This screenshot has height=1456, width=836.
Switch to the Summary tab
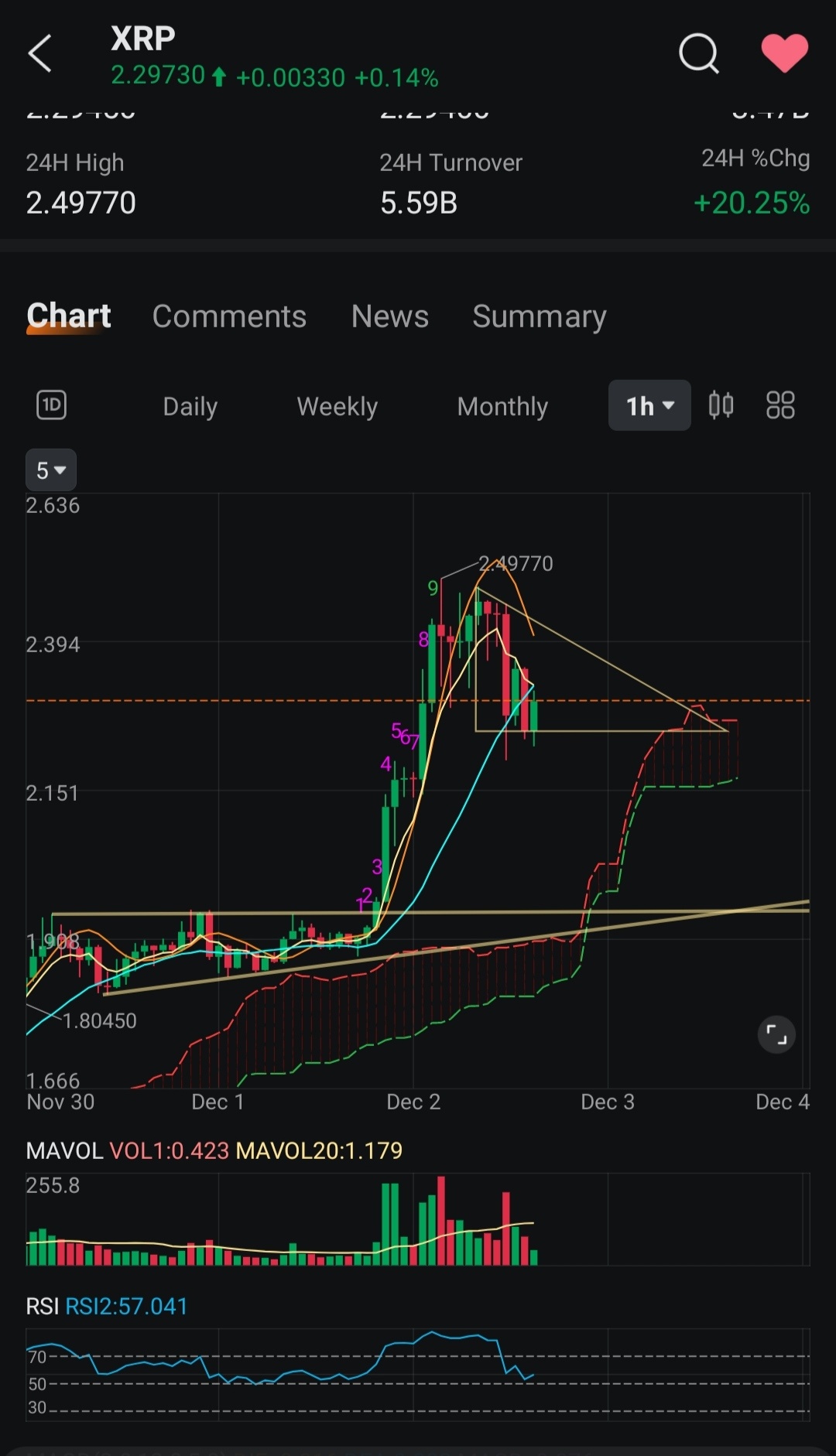[539, 316]
